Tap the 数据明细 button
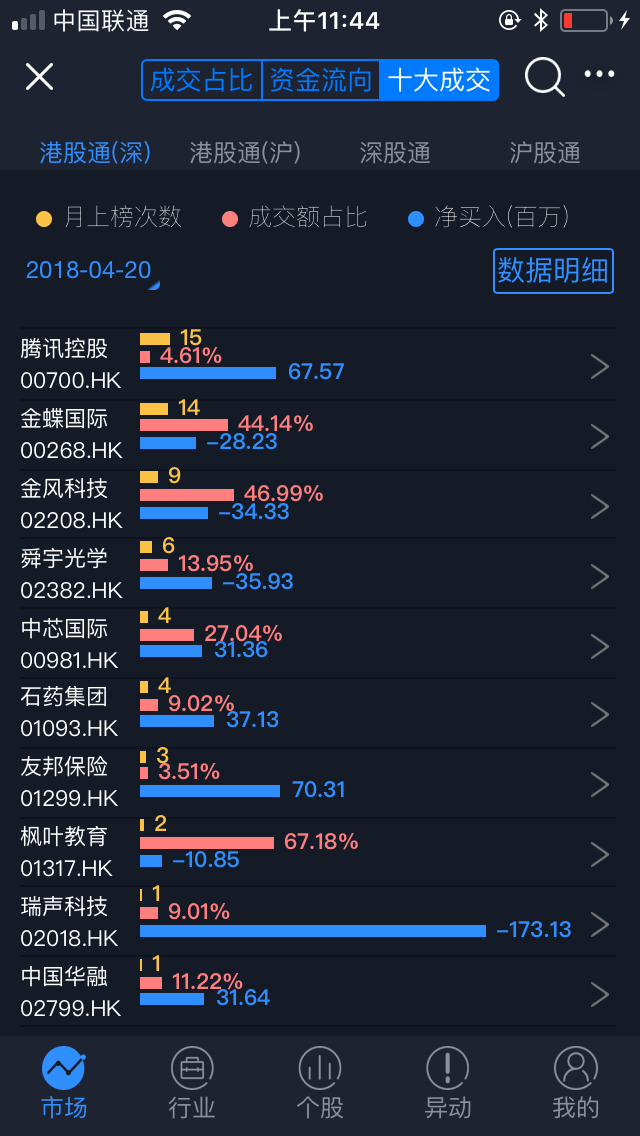This screenshot has height=1136, width=640. [553, 271]
